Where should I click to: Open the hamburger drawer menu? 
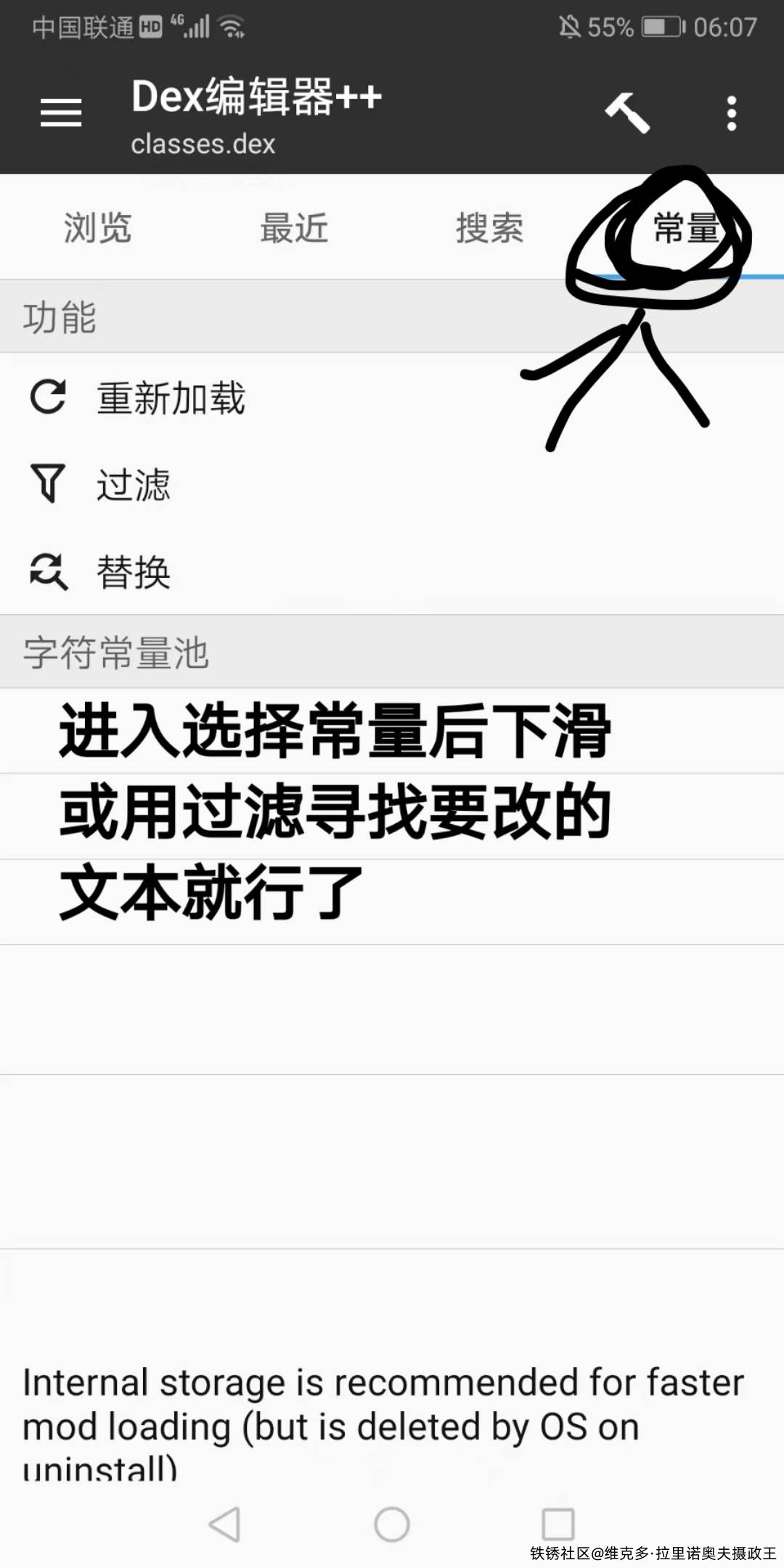[61, 113]
